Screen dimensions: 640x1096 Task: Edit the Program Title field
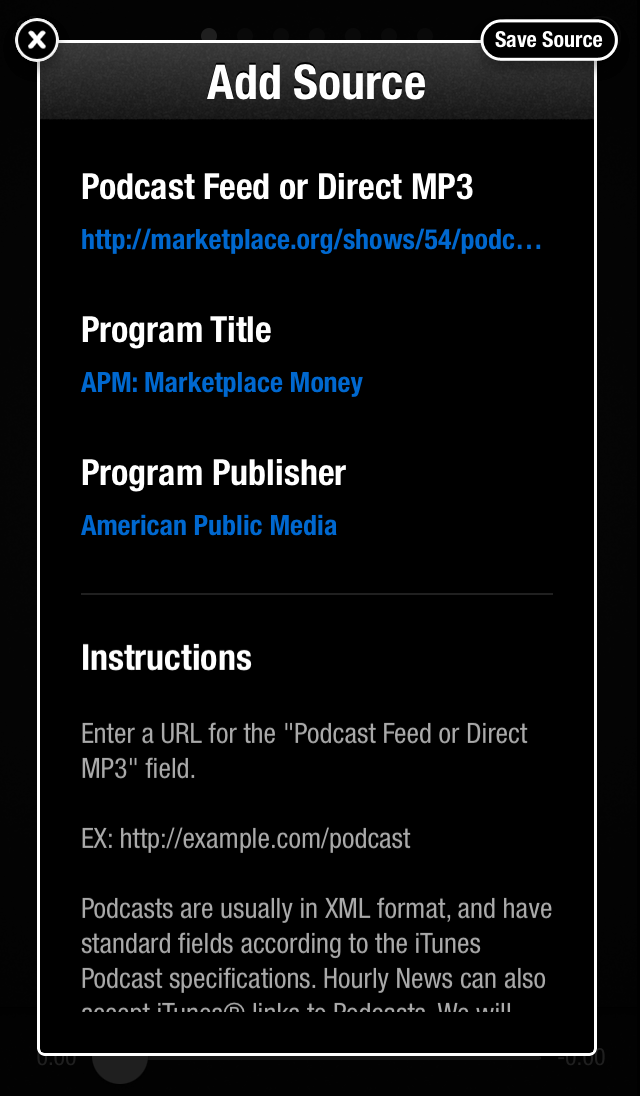[221, 383]
